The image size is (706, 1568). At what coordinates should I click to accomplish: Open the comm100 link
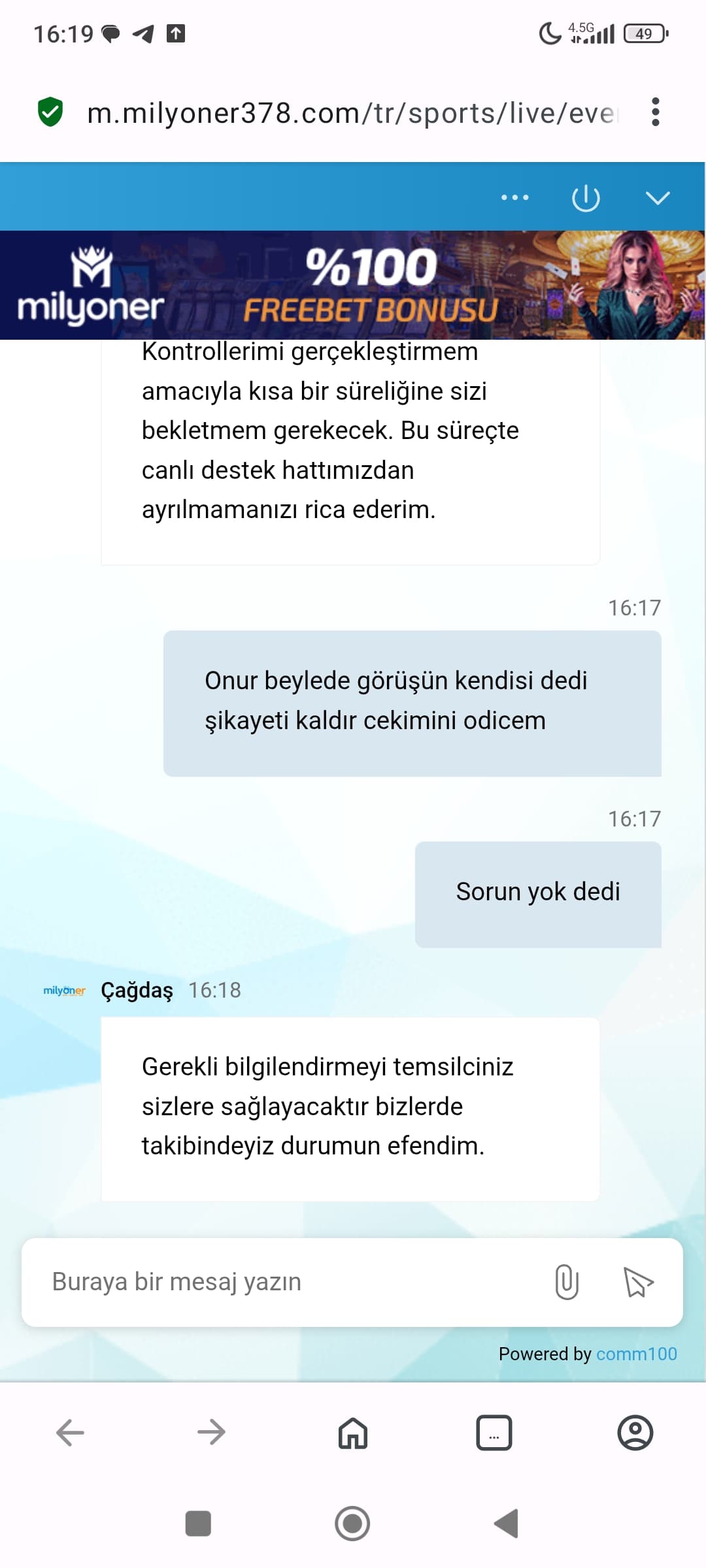coord(636,1354)
